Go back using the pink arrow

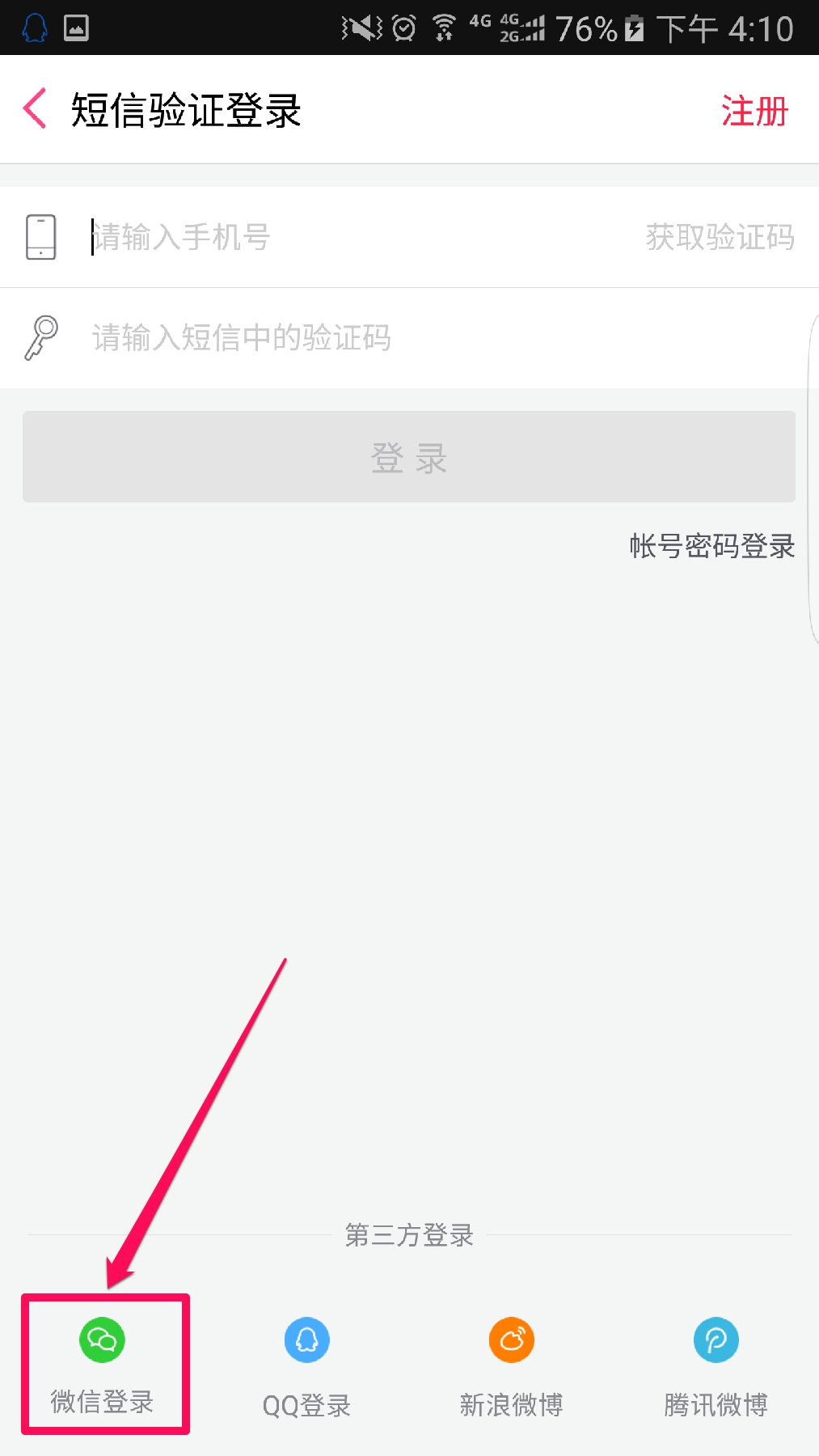[x=36, y=109]
